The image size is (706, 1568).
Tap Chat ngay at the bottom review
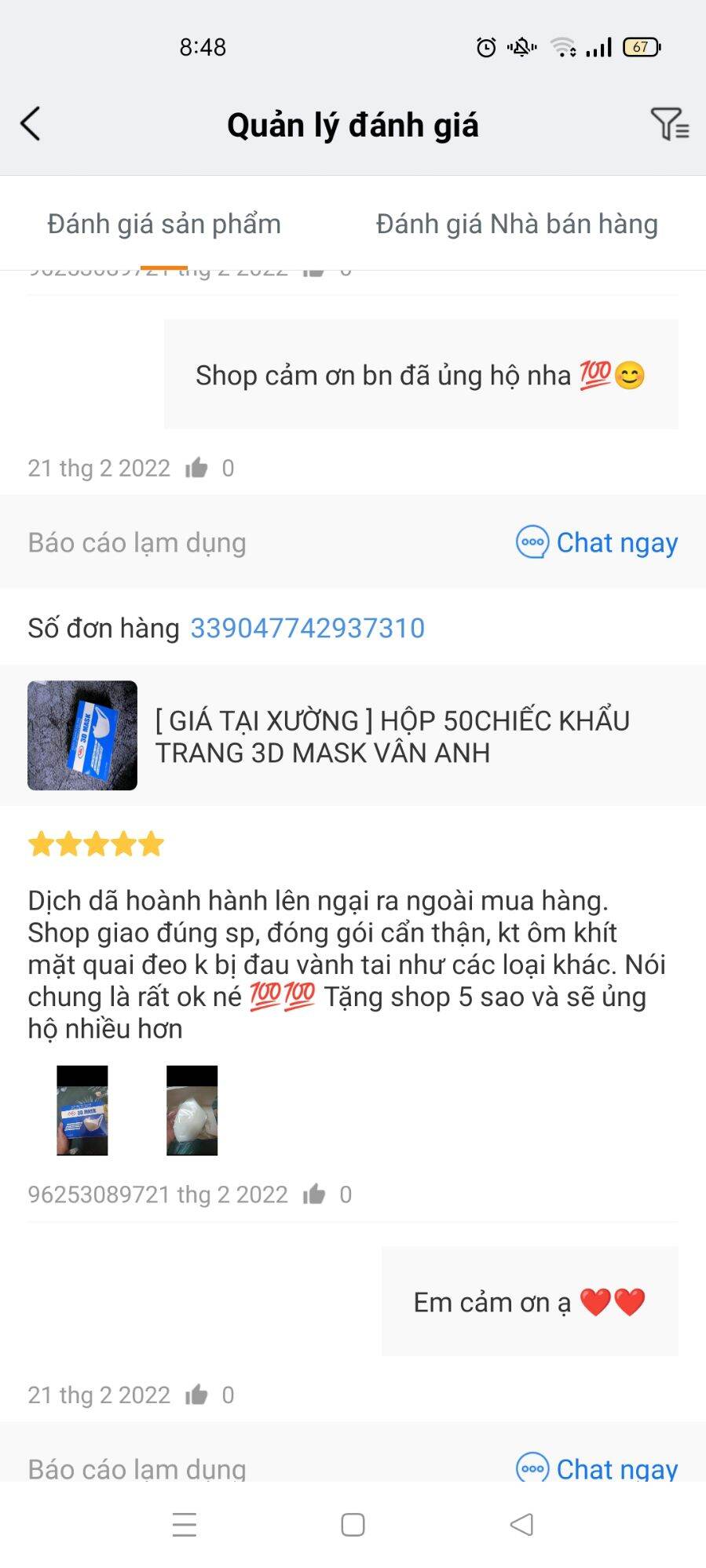coord(616,1468)
